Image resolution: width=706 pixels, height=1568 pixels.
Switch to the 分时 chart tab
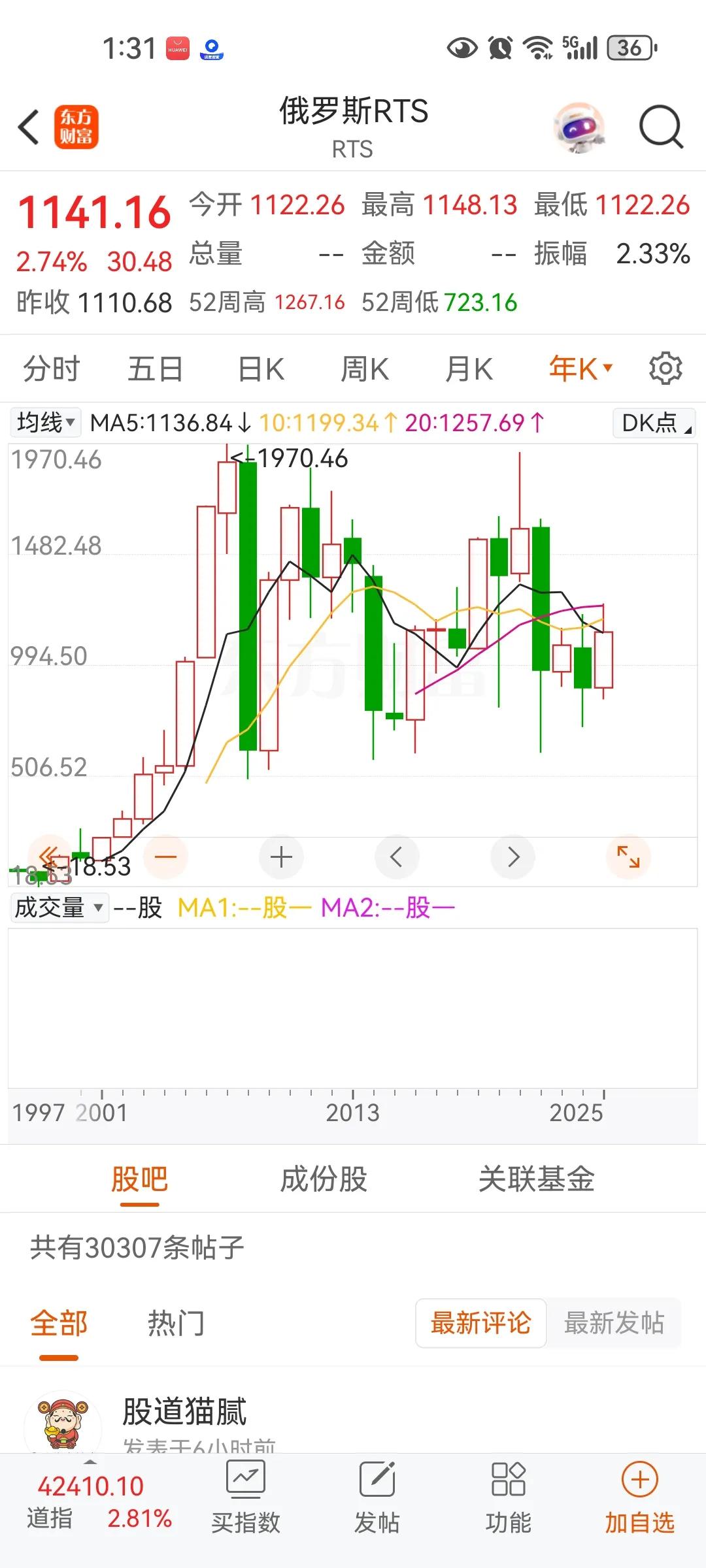[x=52, y=369]
